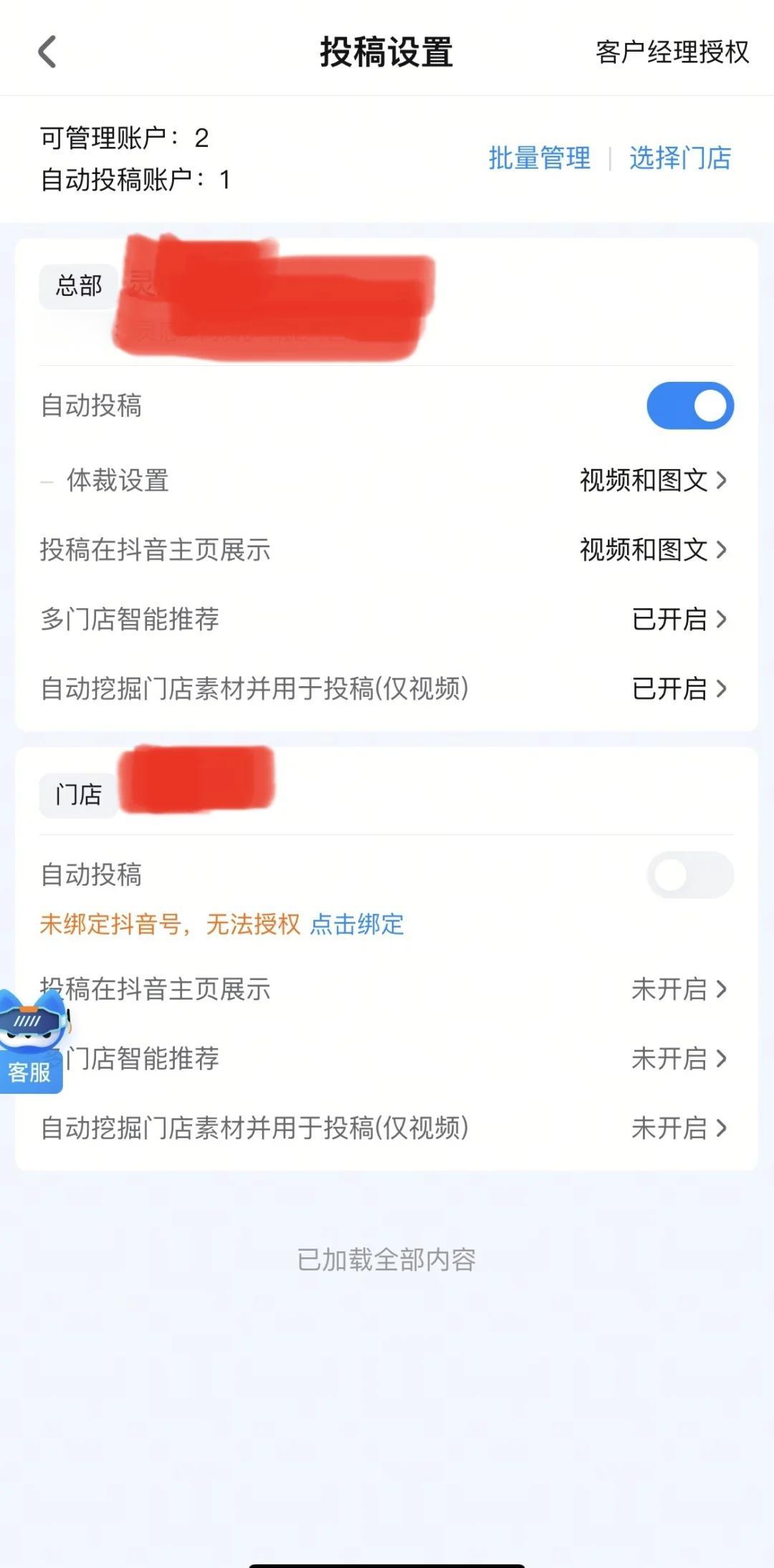
Task: Open 总部's 投稿在抖音主页展示 showing 视频和图文
Action: 386,549
